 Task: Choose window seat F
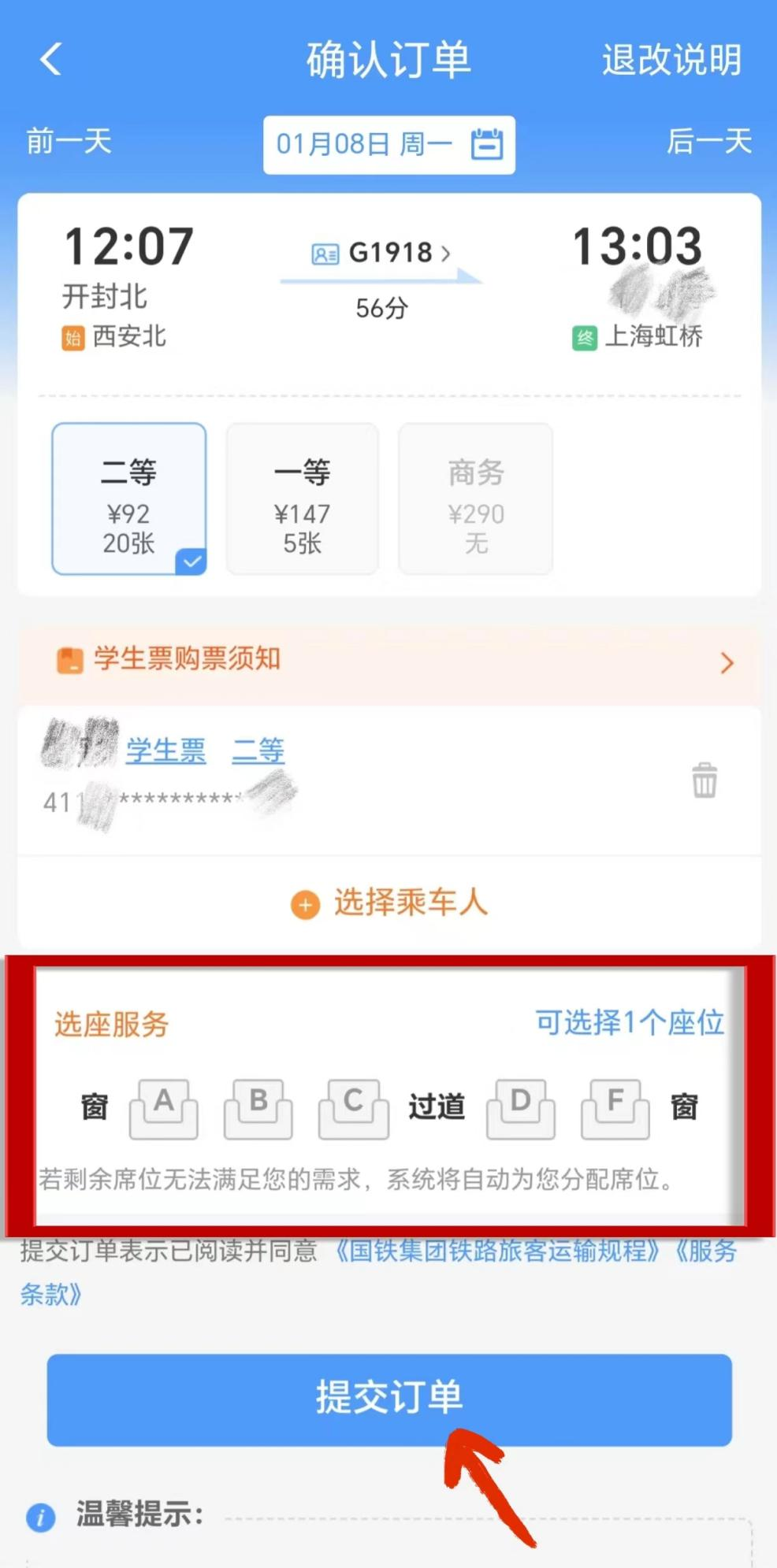pos(615,1109)
